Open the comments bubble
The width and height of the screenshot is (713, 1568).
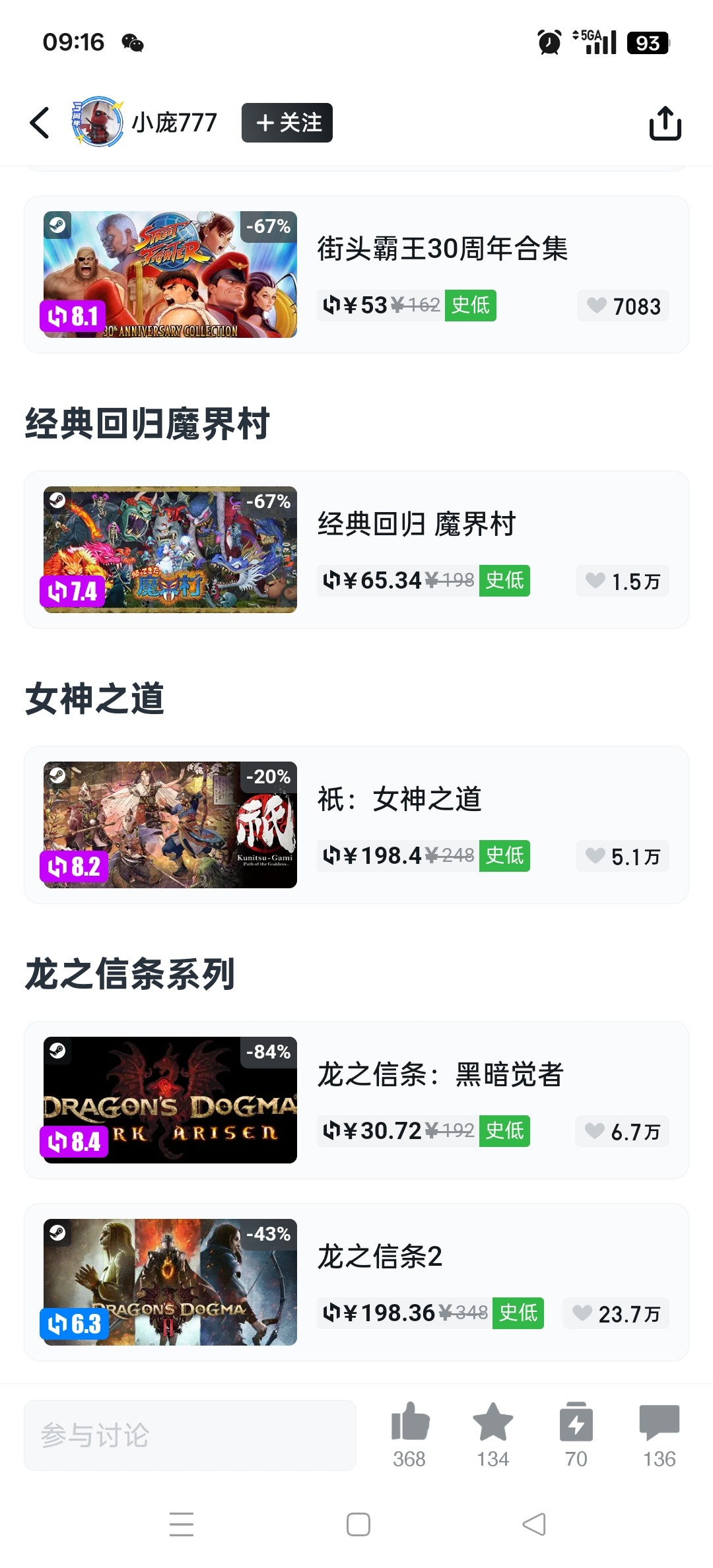pos(660,1435)
